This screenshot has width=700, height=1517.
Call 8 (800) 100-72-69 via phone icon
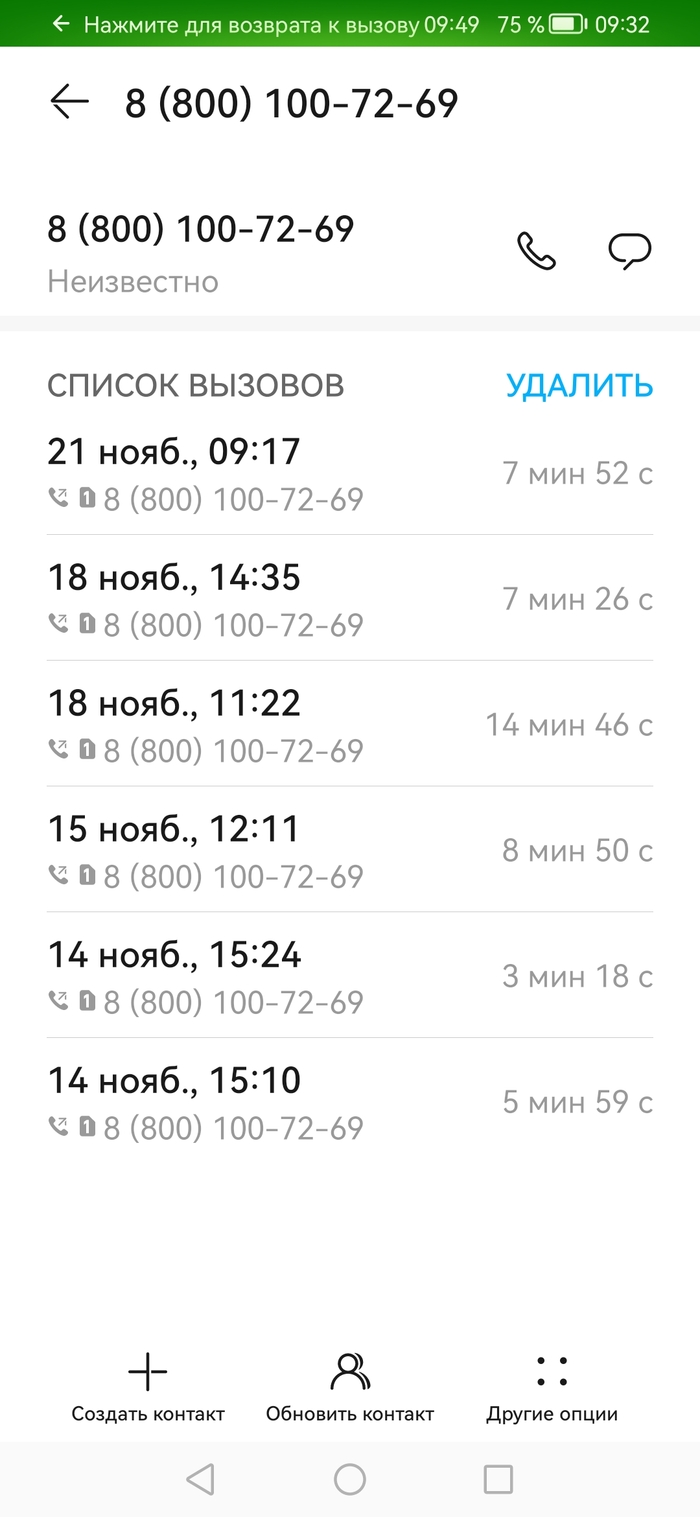pyautogui.click(x=536, y=251)
